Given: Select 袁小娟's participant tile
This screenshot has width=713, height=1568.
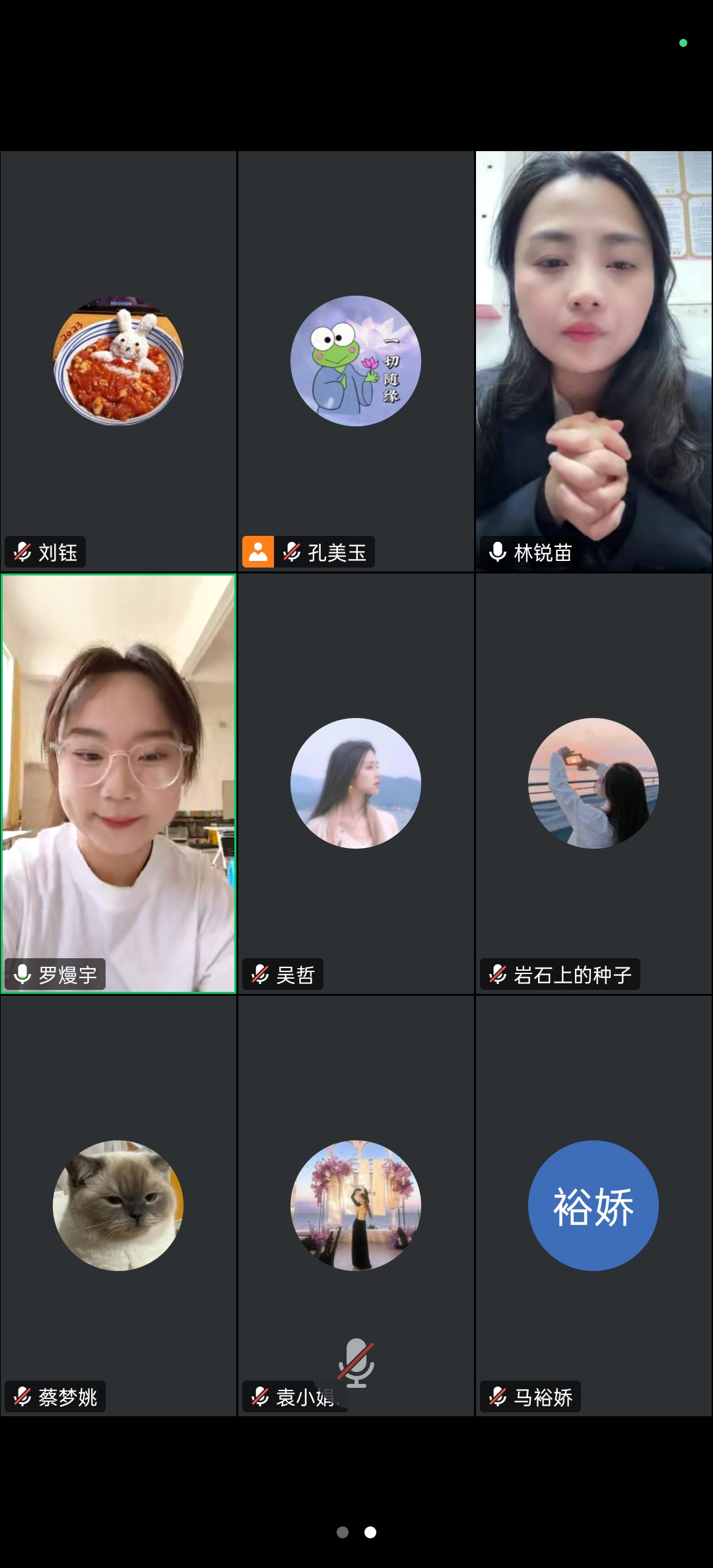Looking at the screenshot, I should tap(356, 1205).
